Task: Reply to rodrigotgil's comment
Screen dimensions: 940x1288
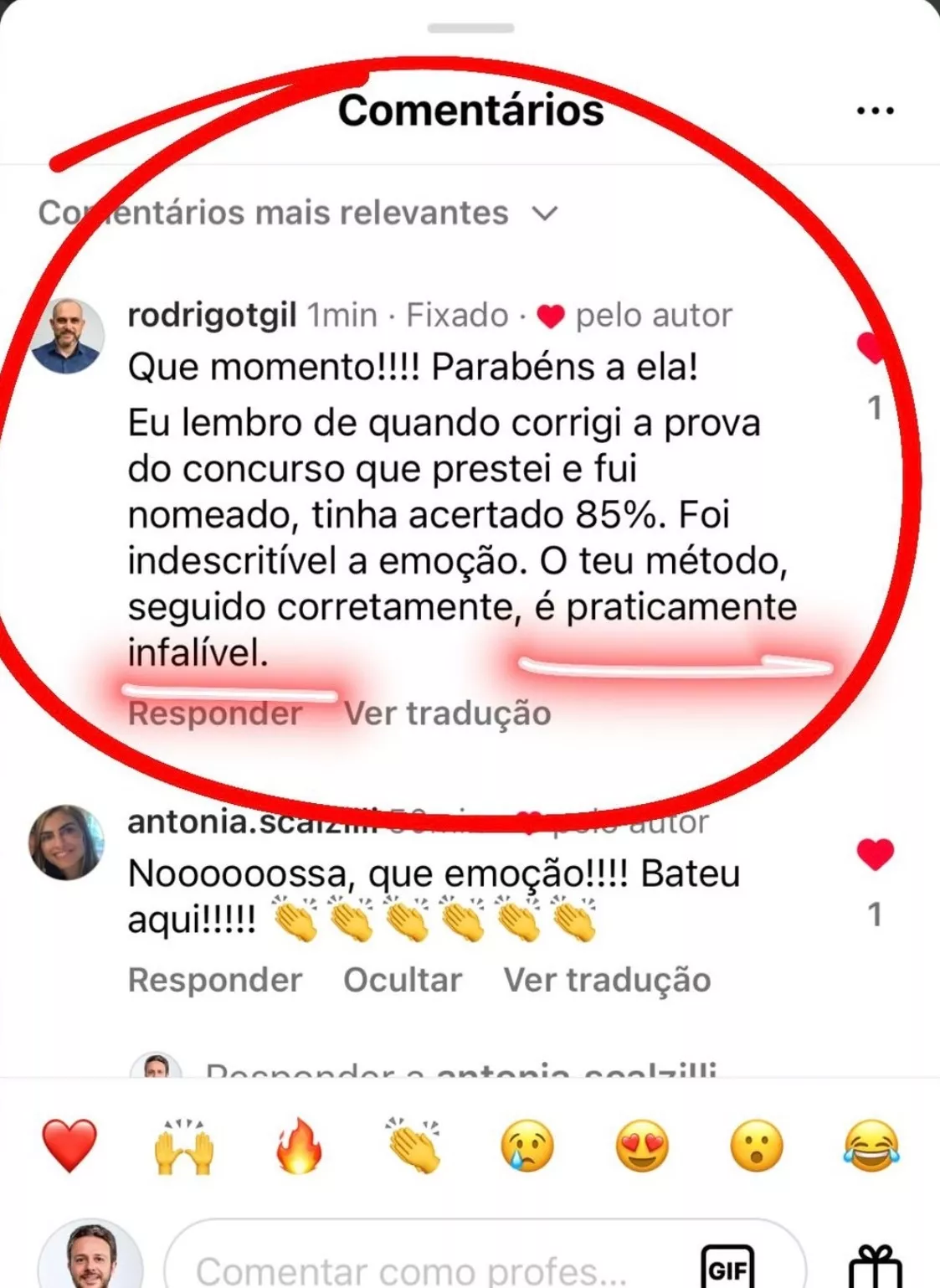Action: [x=215, y=714]
